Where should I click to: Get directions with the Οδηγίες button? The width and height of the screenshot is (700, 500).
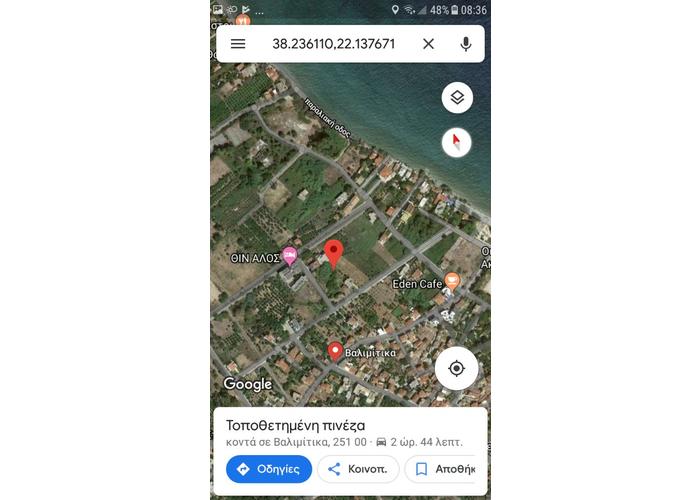click(269, 468)
